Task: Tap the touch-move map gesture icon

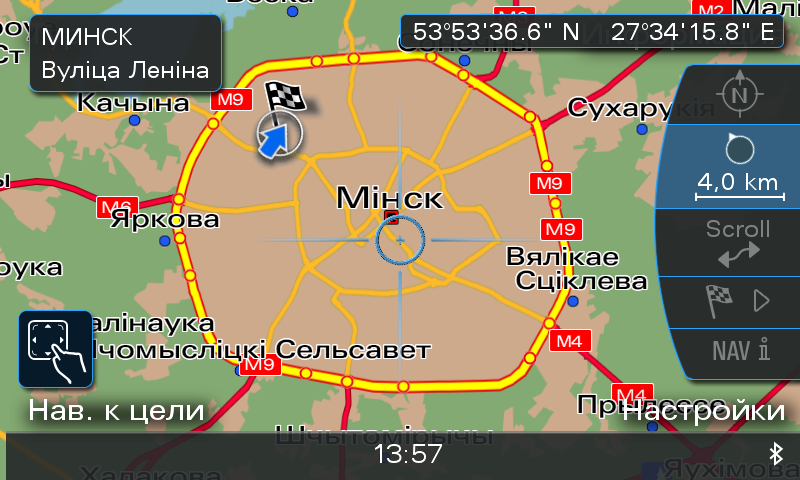Action: pos(56,349)
